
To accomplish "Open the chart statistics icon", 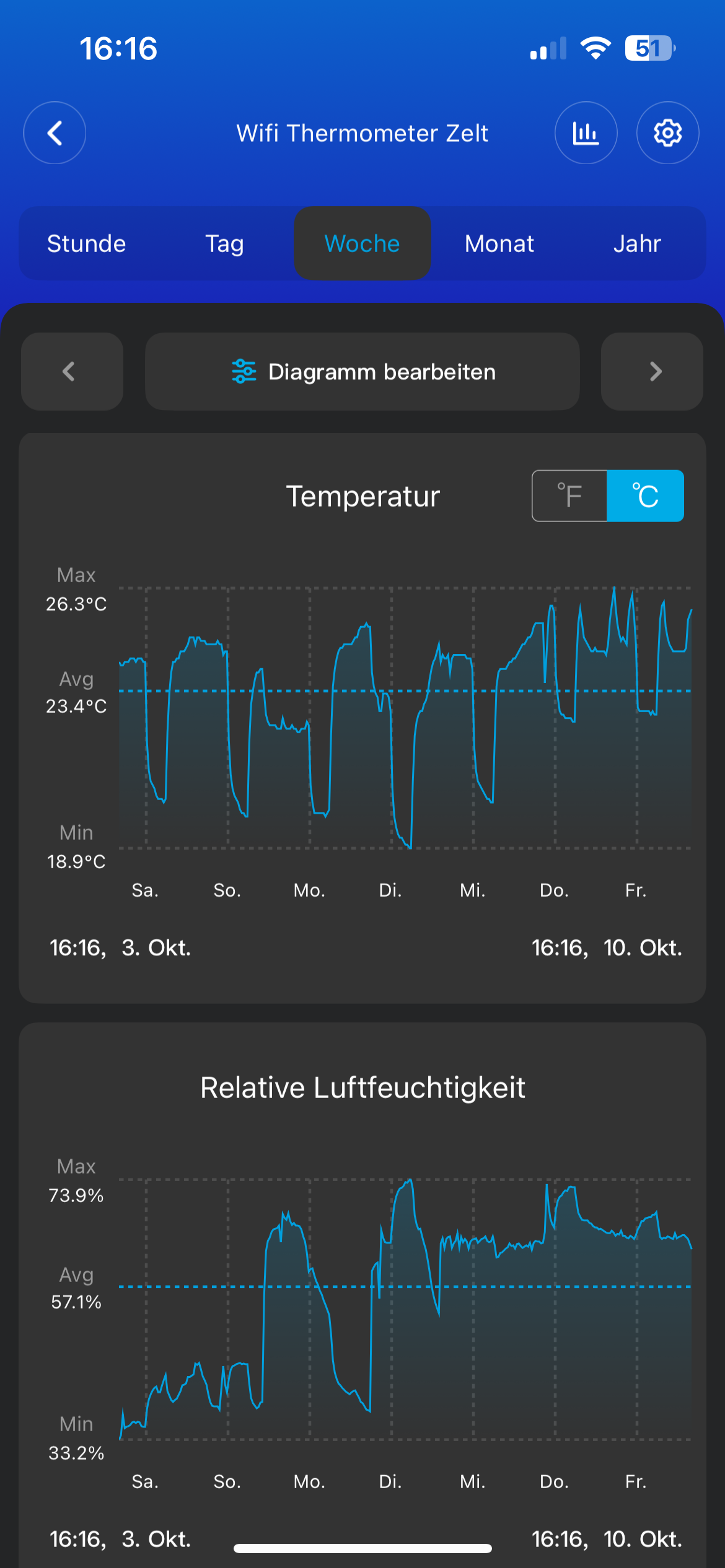I will 586,133.
